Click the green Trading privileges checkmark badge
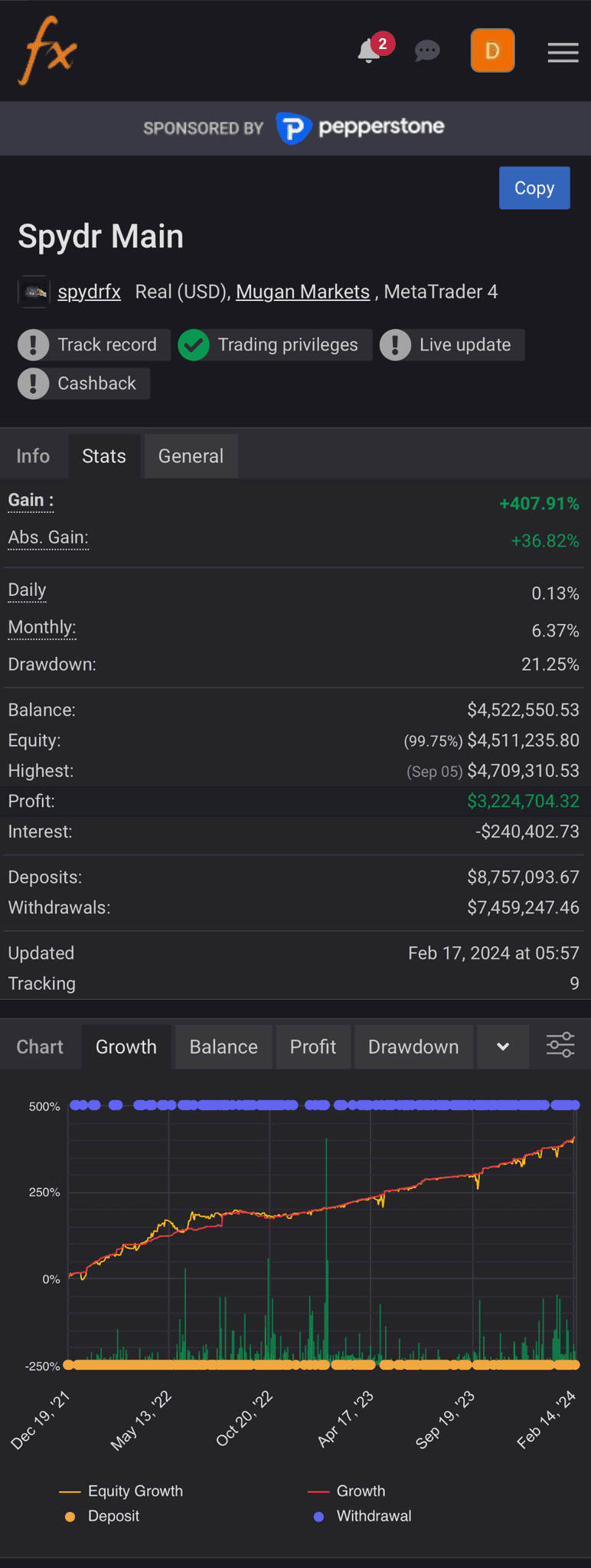The width and height of the screenshot is (591, 1568). pyautogui.click(x=194, y=345)
